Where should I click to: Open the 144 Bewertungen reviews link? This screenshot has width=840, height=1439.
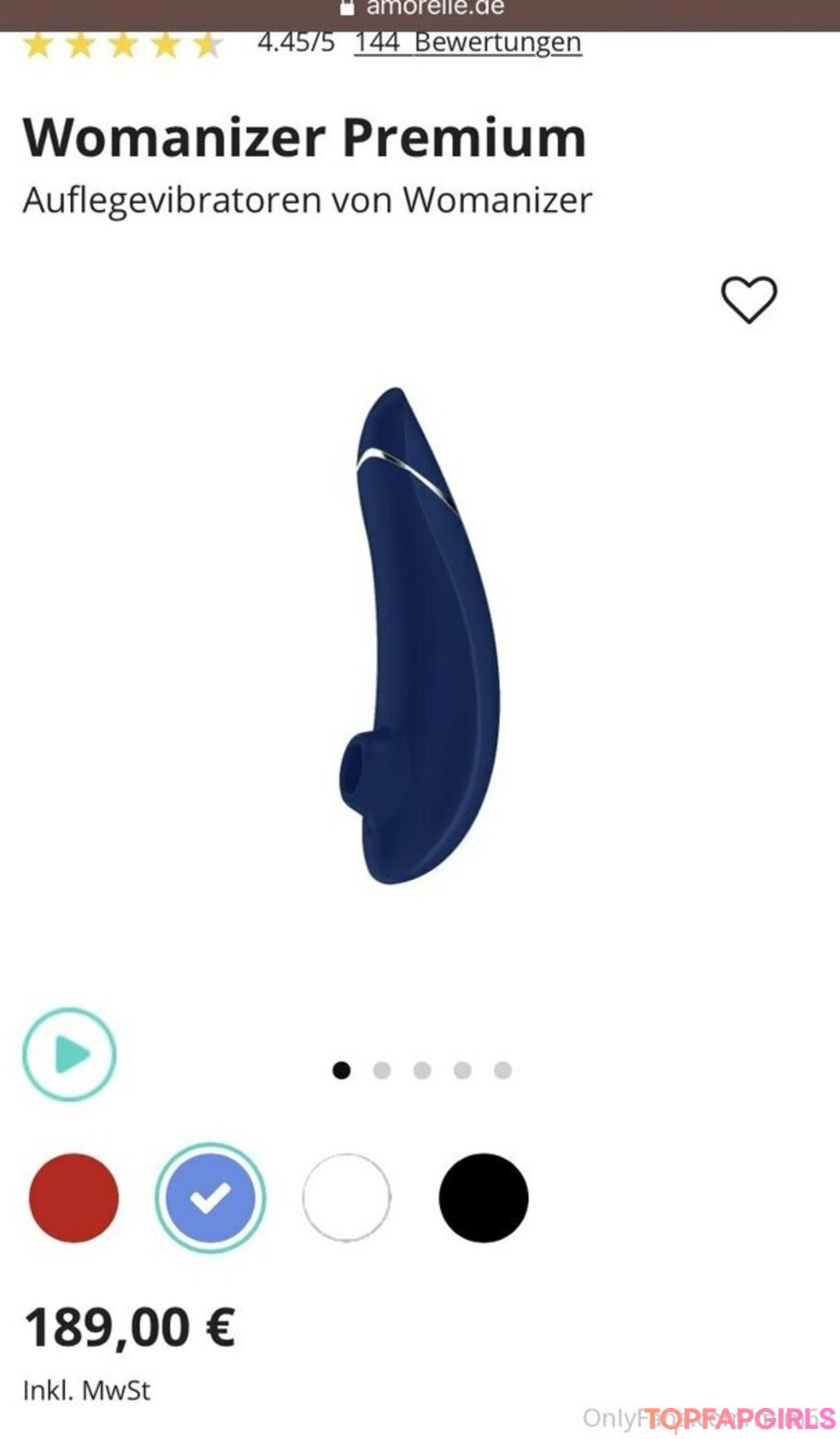coord(467,42)
